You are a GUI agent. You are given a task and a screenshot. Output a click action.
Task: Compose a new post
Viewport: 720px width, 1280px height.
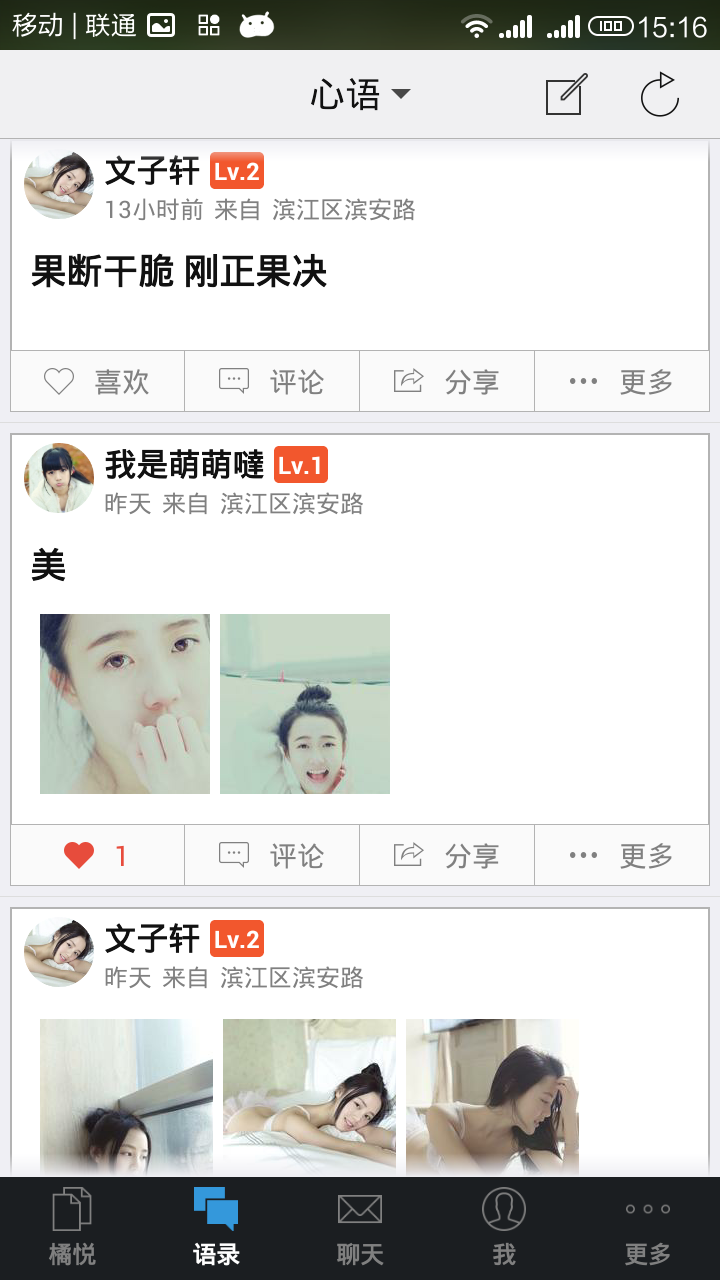[565, 95]
